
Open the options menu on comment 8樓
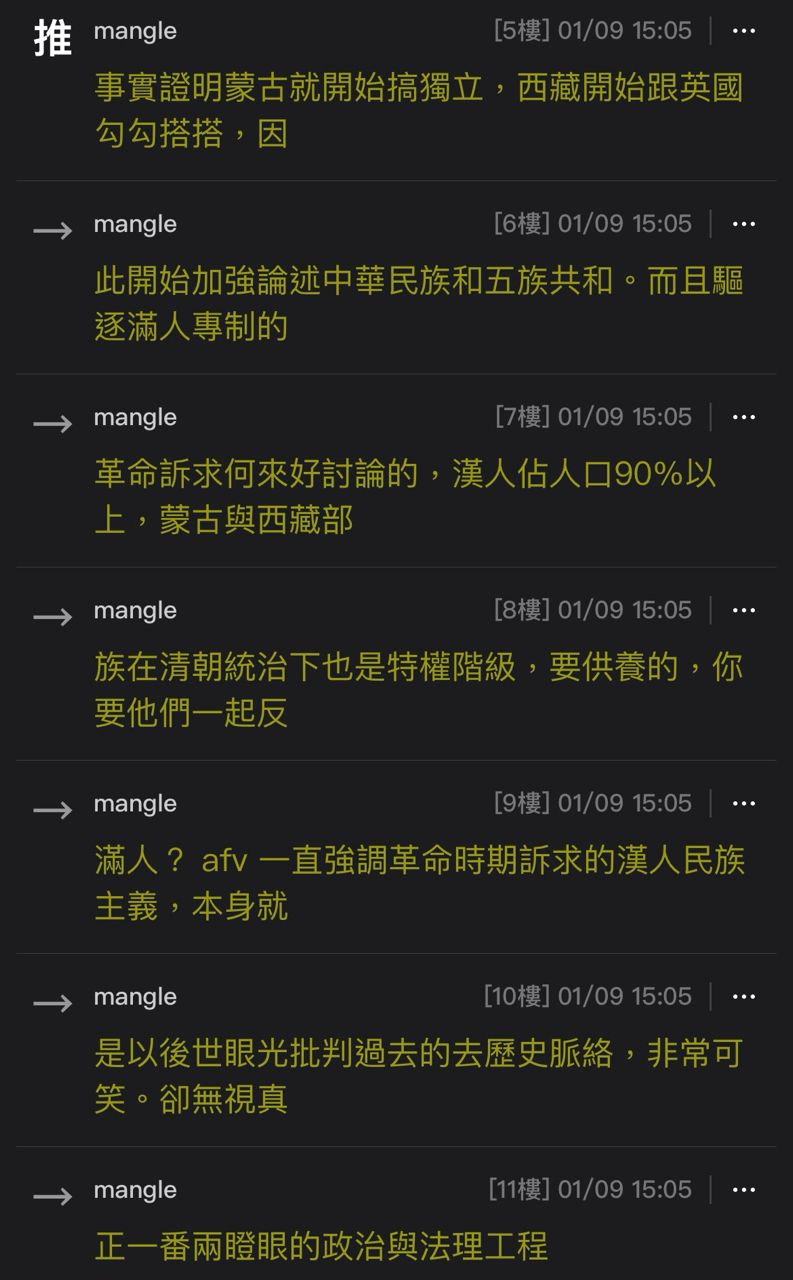point(744,610)
